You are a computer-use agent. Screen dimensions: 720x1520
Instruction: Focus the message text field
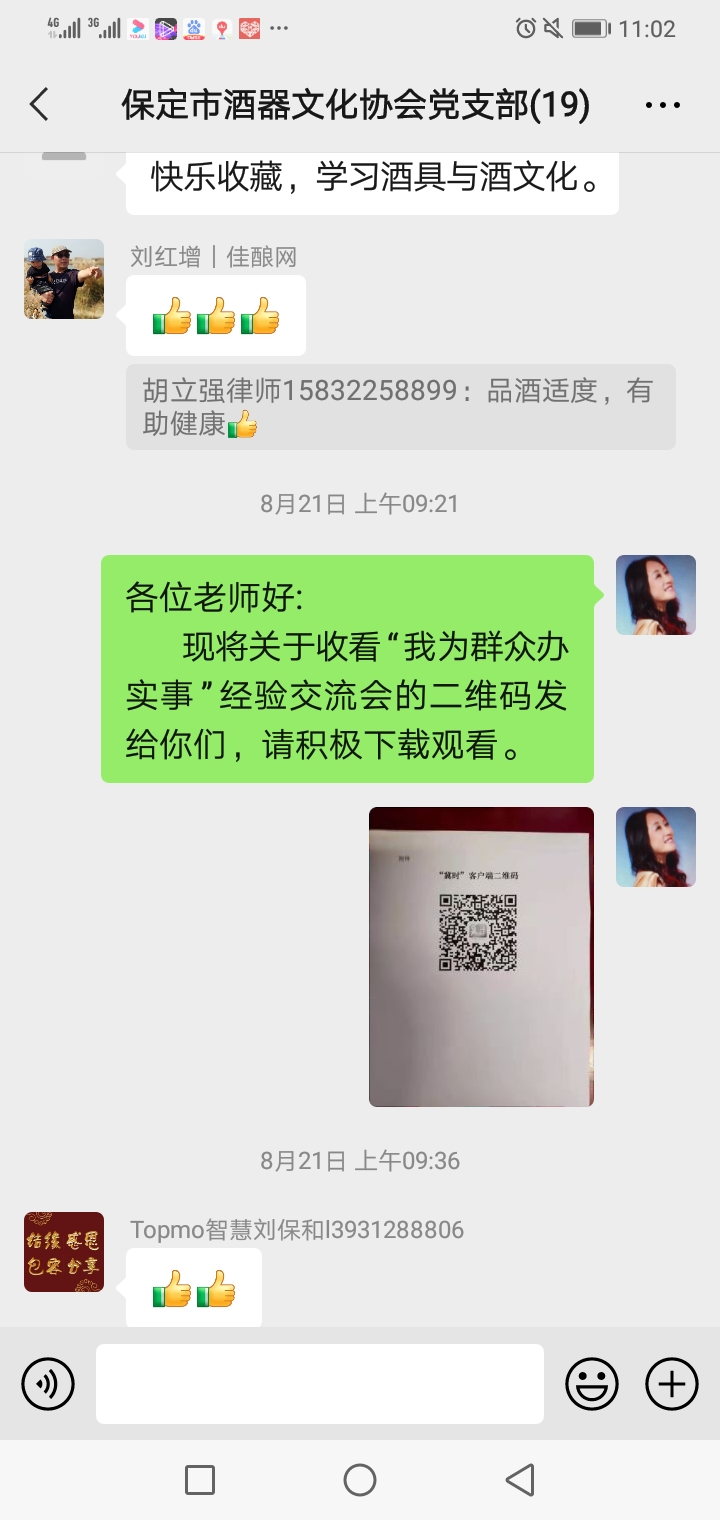320,1384
